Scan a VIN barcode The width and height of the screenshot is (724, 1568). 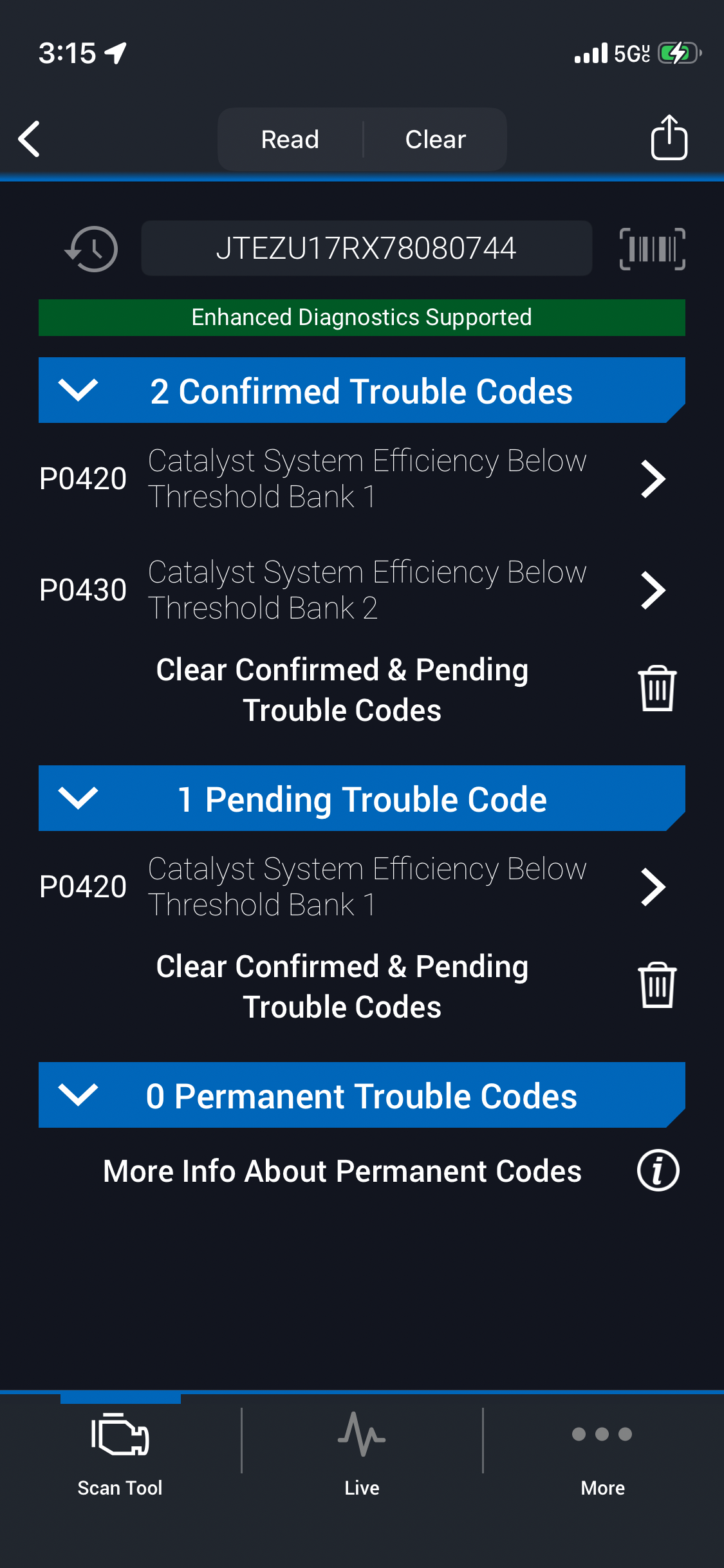tap(652, 249)
